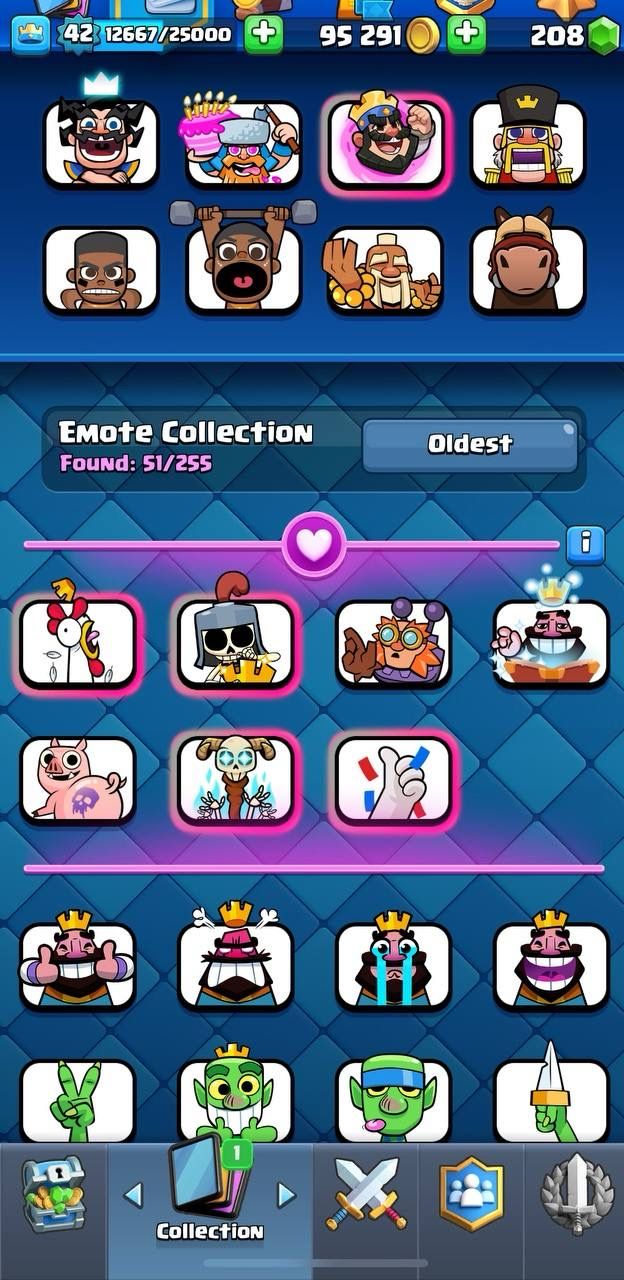Select the crying king emote

point(393,965)
